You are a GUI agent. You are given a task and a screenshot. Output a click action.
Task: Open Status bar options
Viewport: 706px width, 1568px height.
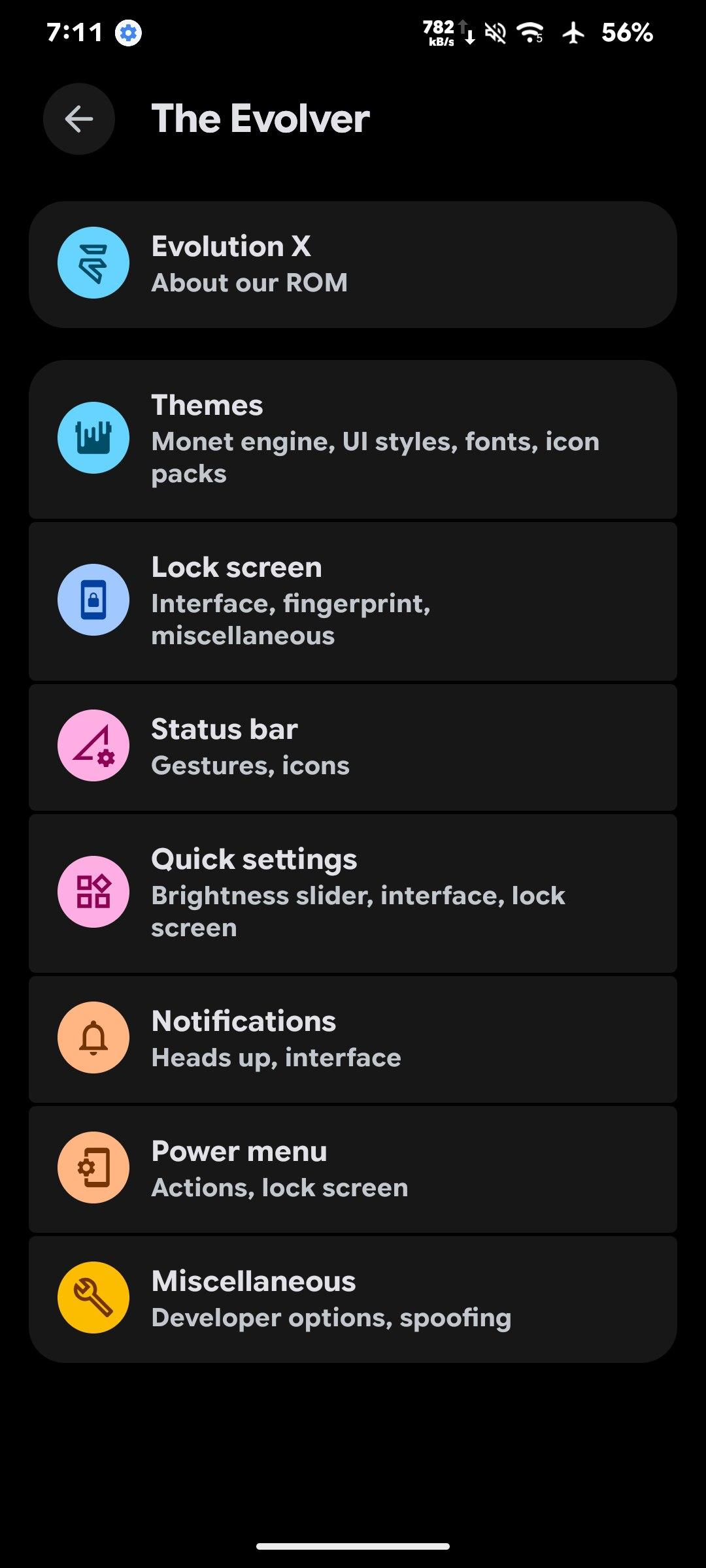pos(353,747)
